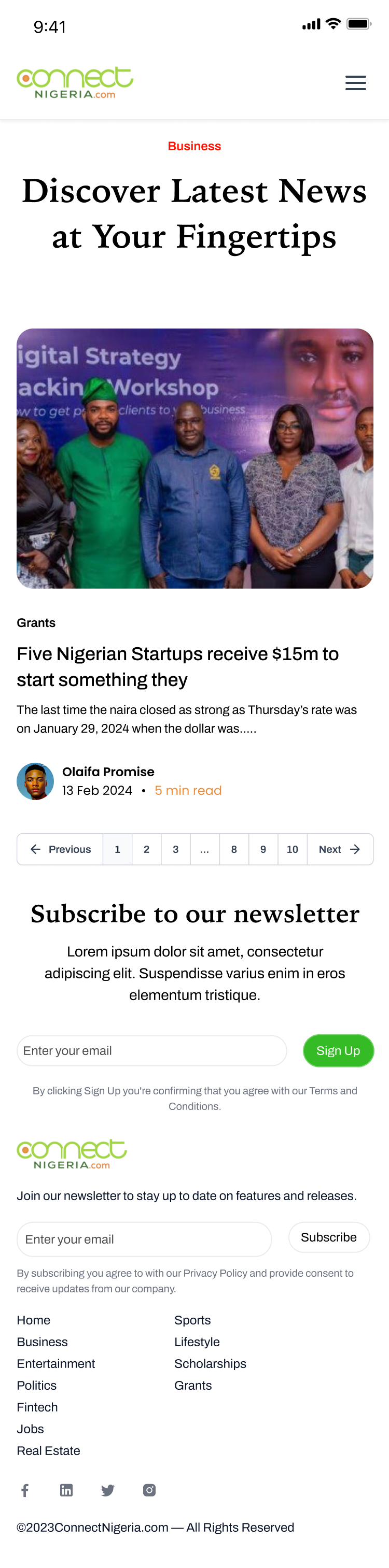This screenshot has width=389, height=1568.
Task: Visit the LinkedIn profile
Action: click(66, 1489)
